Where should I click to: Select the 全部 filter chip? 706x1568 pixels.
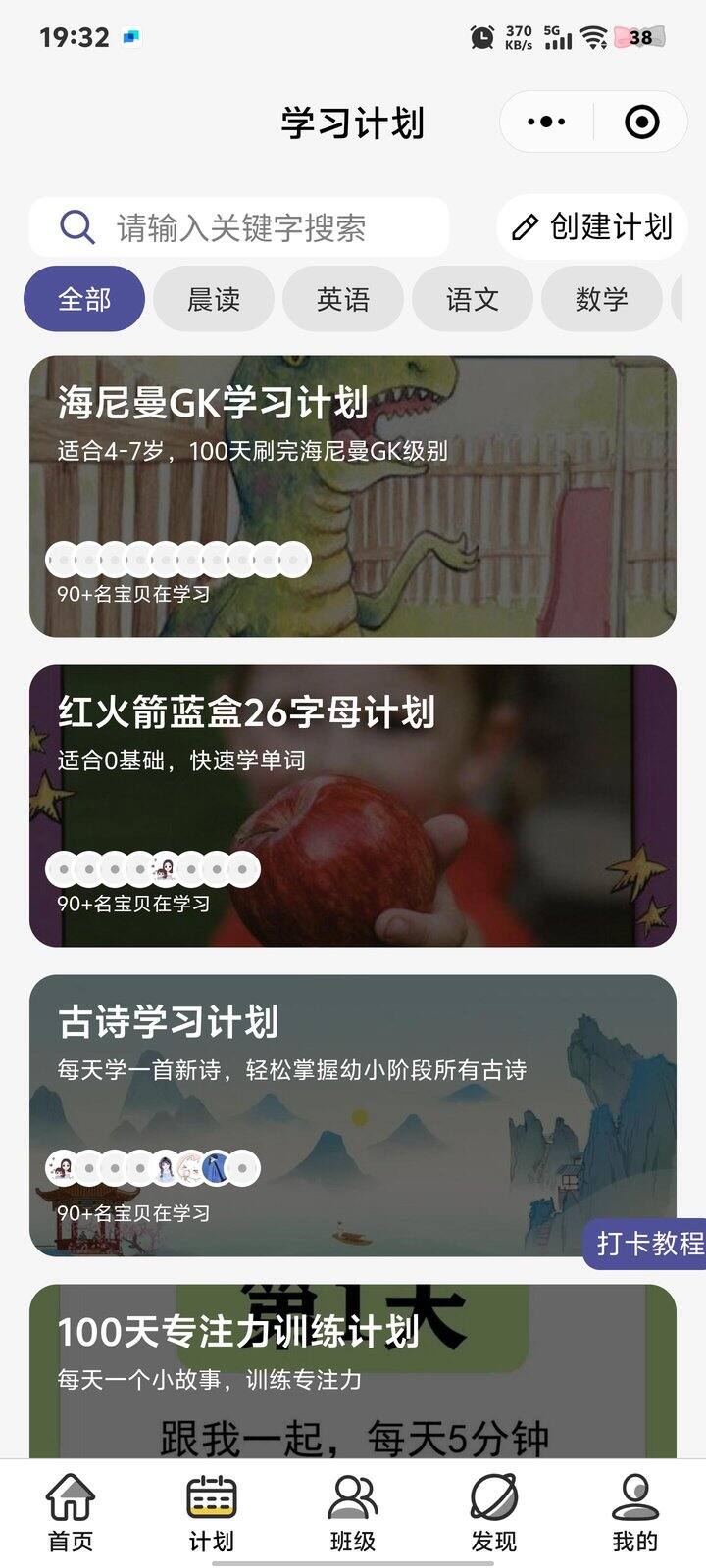point(84,299)
